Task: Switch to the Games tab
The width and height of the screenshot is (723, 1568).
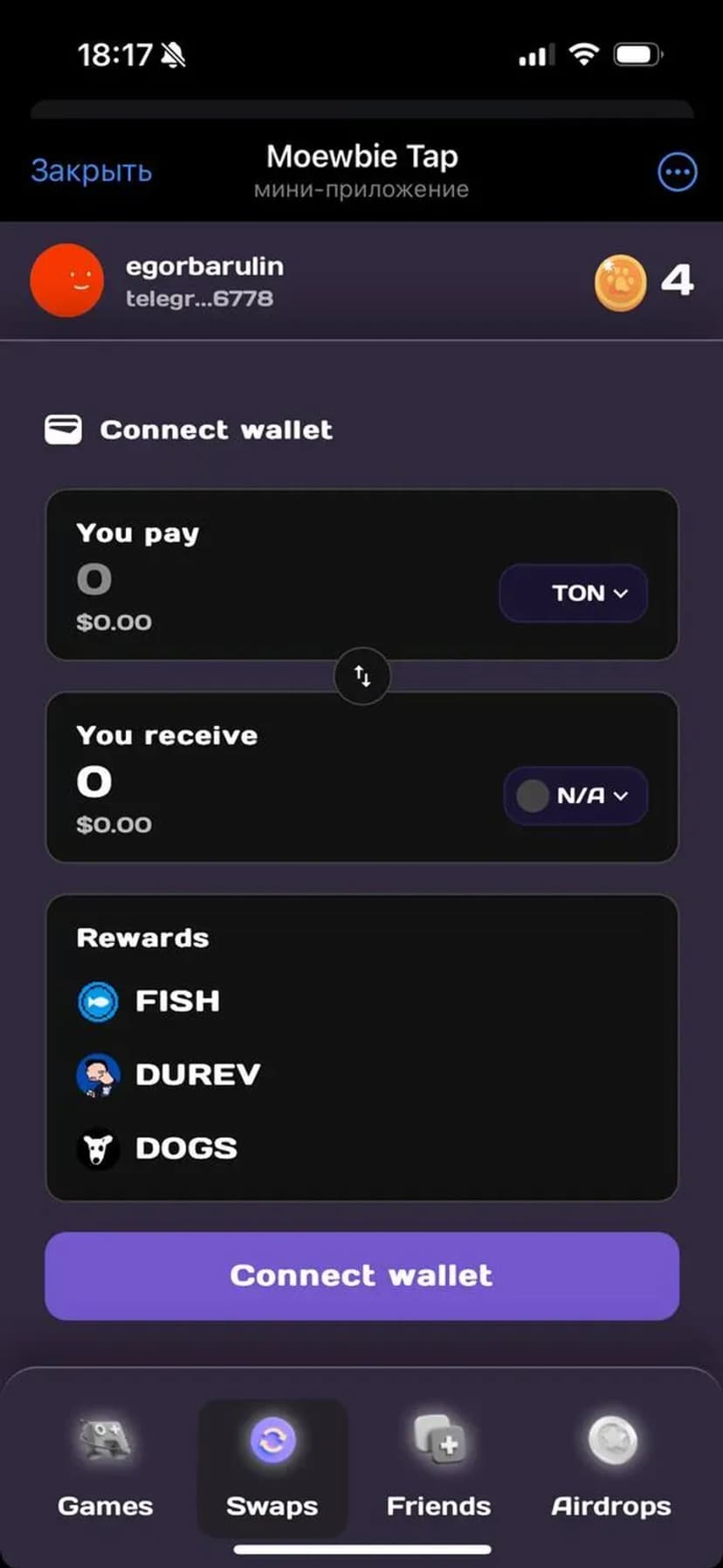Action: pos(105,1467)
